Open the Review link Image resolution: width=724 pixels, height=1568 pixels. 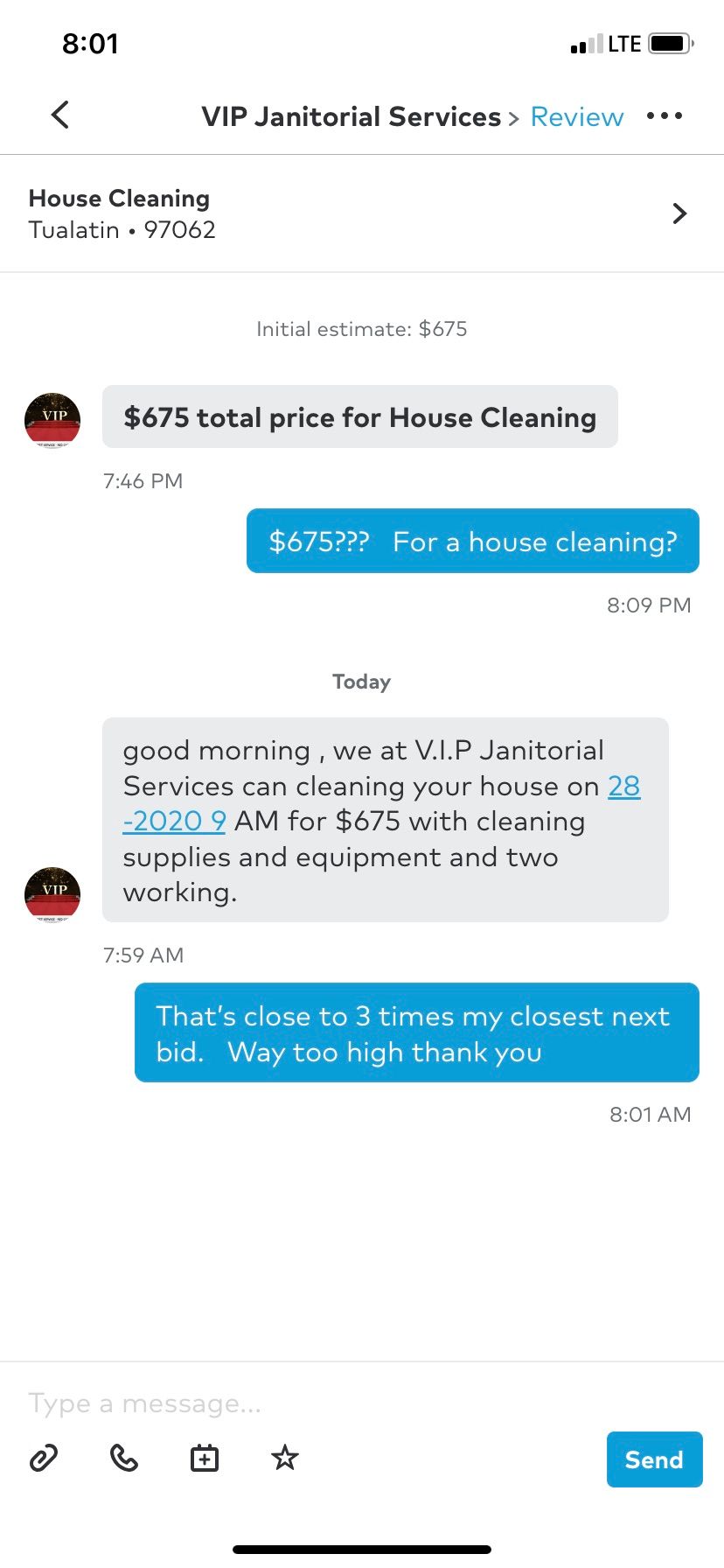[x=576, y=116]
